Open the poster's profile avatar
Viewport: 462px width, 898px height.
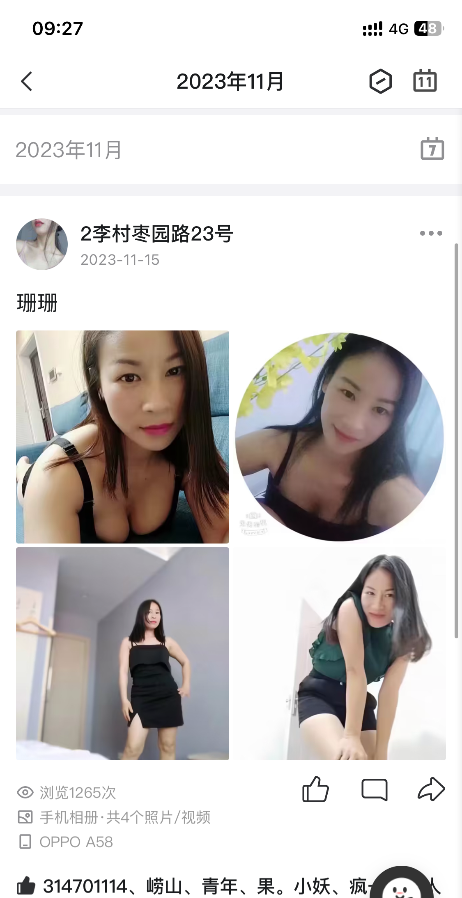point(42,244)
